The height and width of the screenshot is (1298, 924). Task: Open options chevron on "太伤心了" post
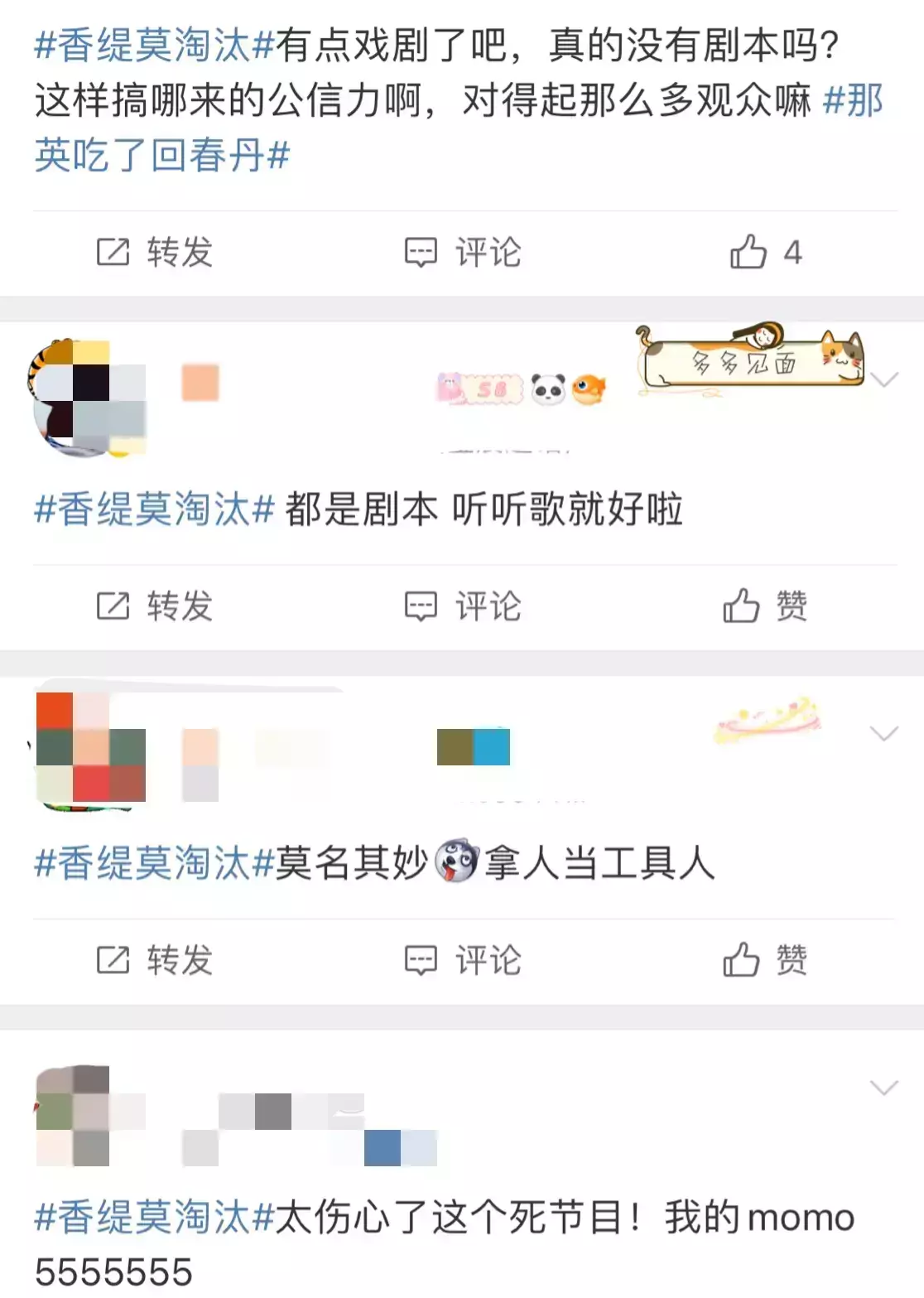point(884,1088)
